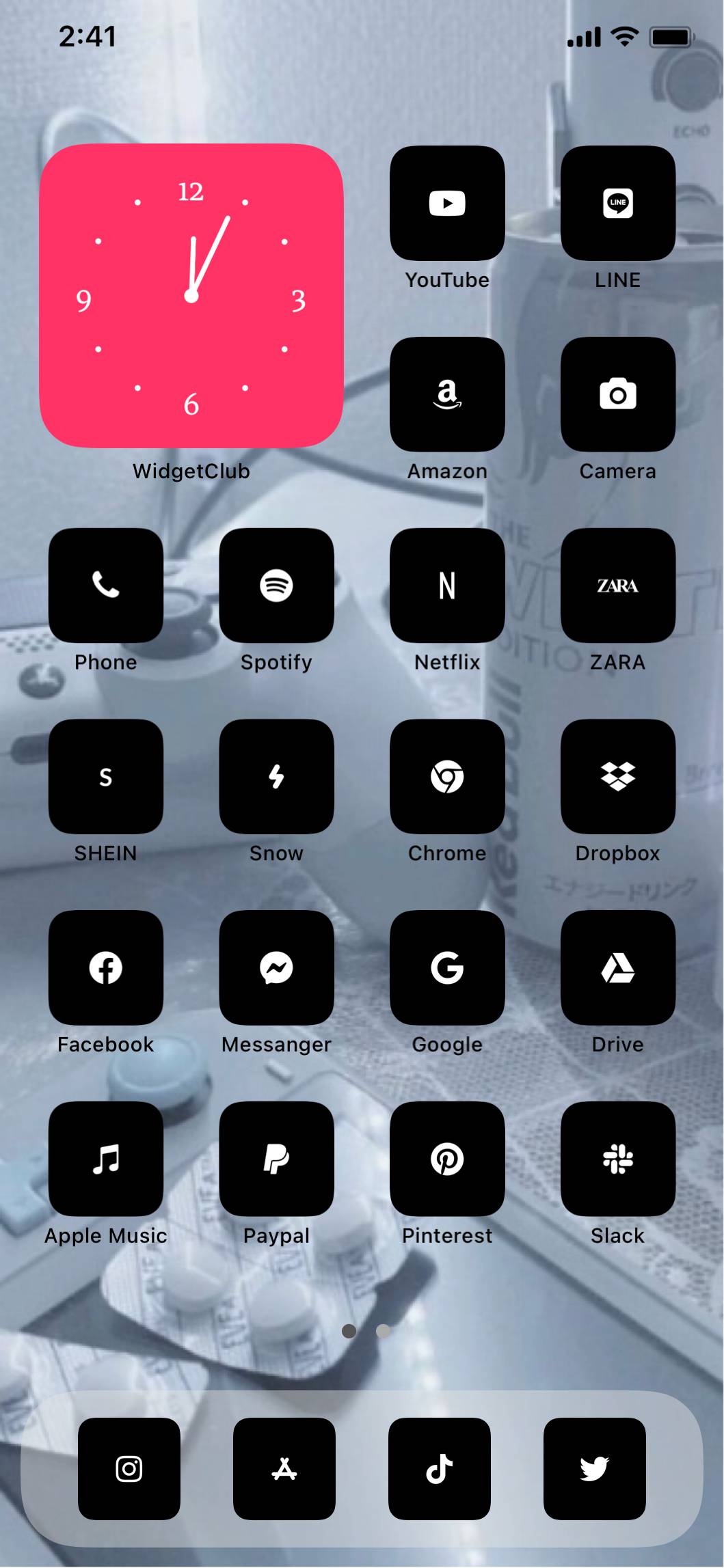Launch Messanger app

(x=276, y=968)
